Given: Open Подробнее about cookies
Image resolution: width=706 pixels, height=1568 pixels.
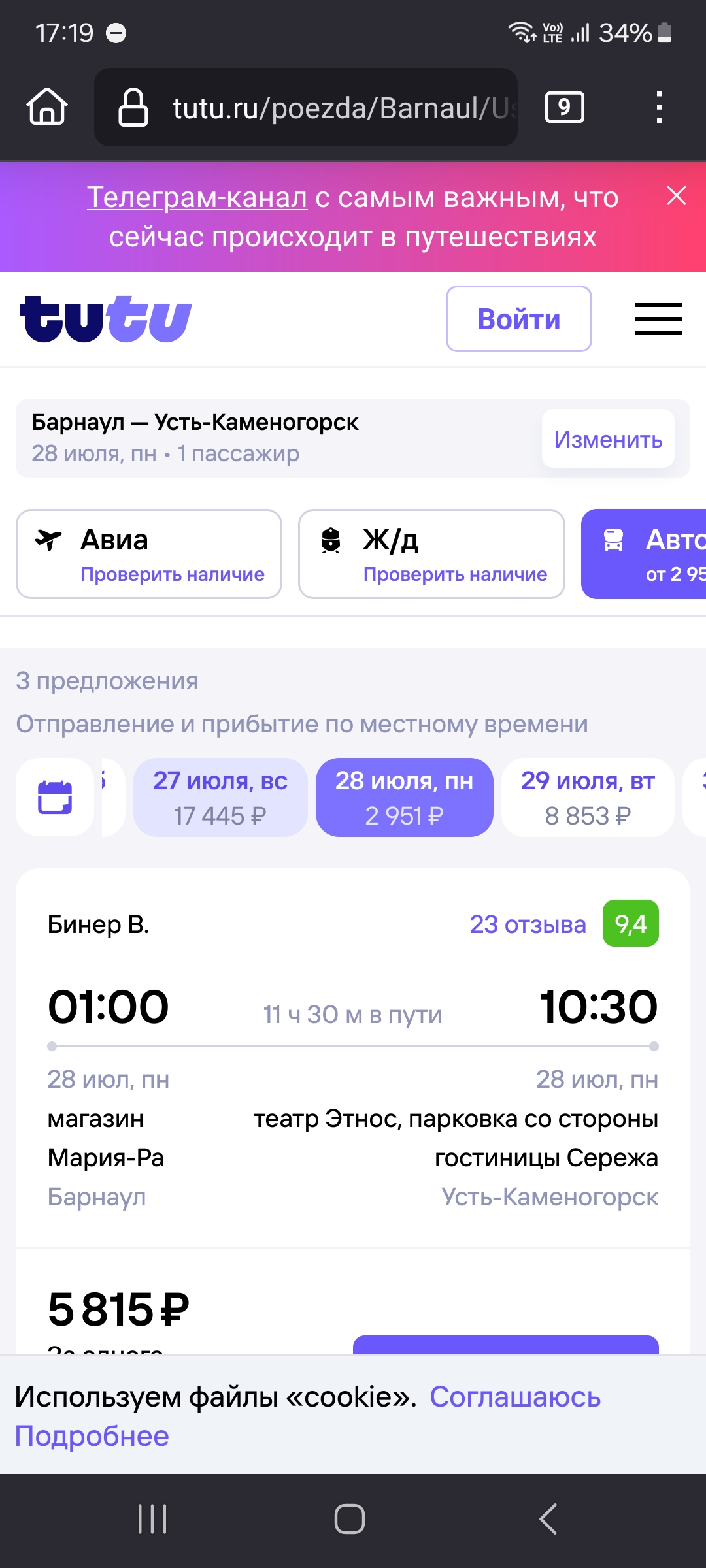Looking at the screenshot, I should point(92,1437).
